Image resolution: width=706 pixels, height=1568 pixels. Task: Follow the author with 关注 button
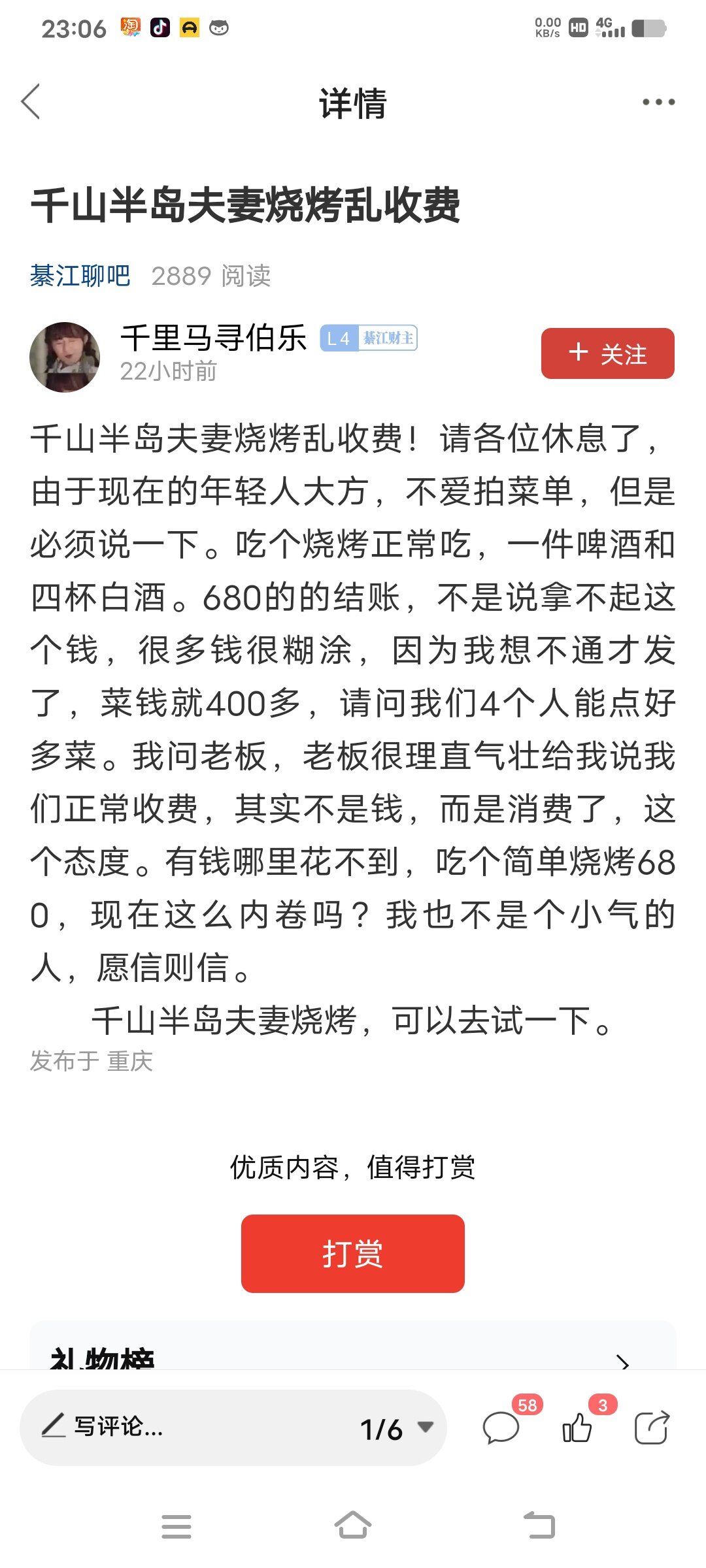coord(607,353)
